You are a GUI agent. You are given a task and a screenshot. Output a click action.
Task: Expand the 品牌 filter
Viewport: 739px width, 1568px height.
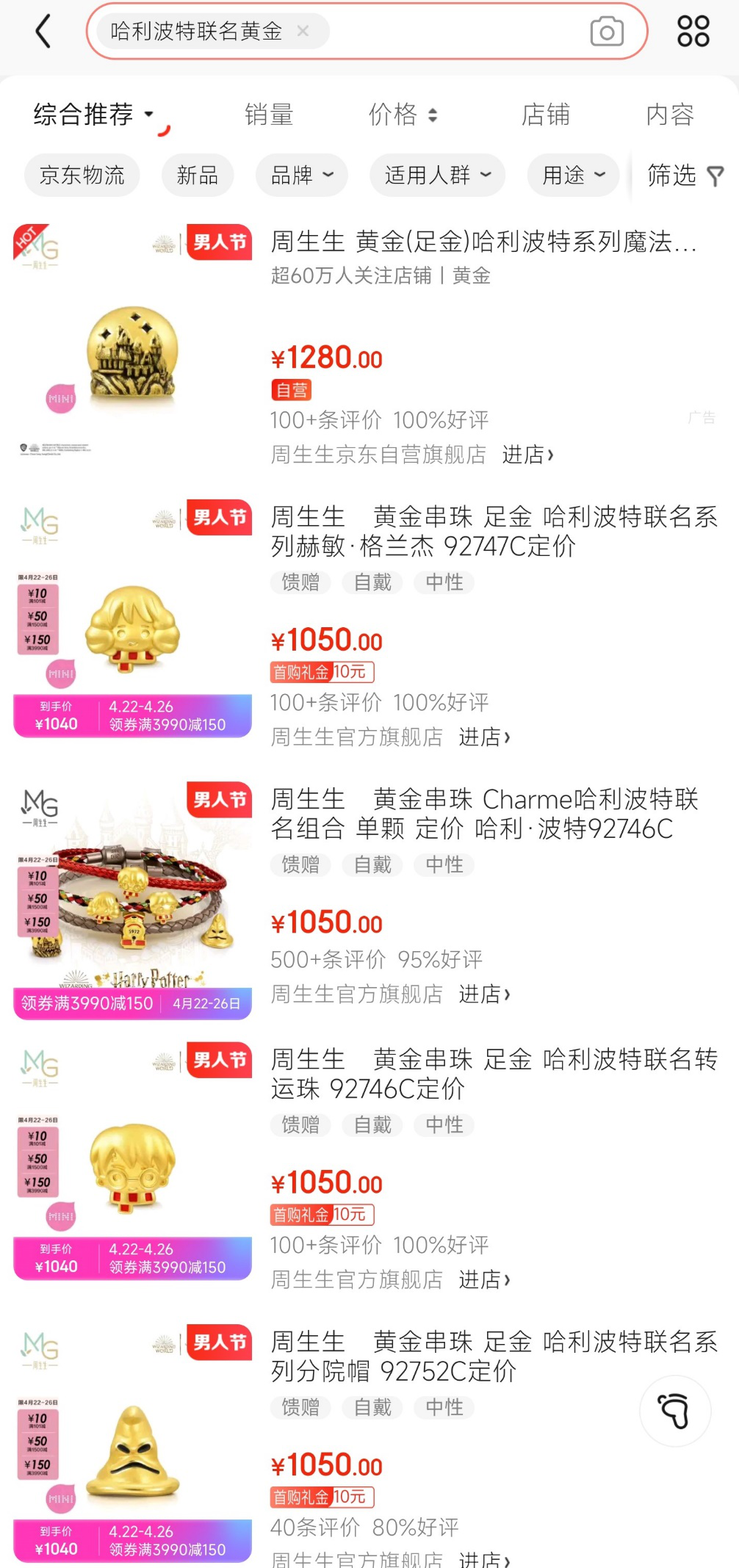pyautogui.click(x=301, y=175)
